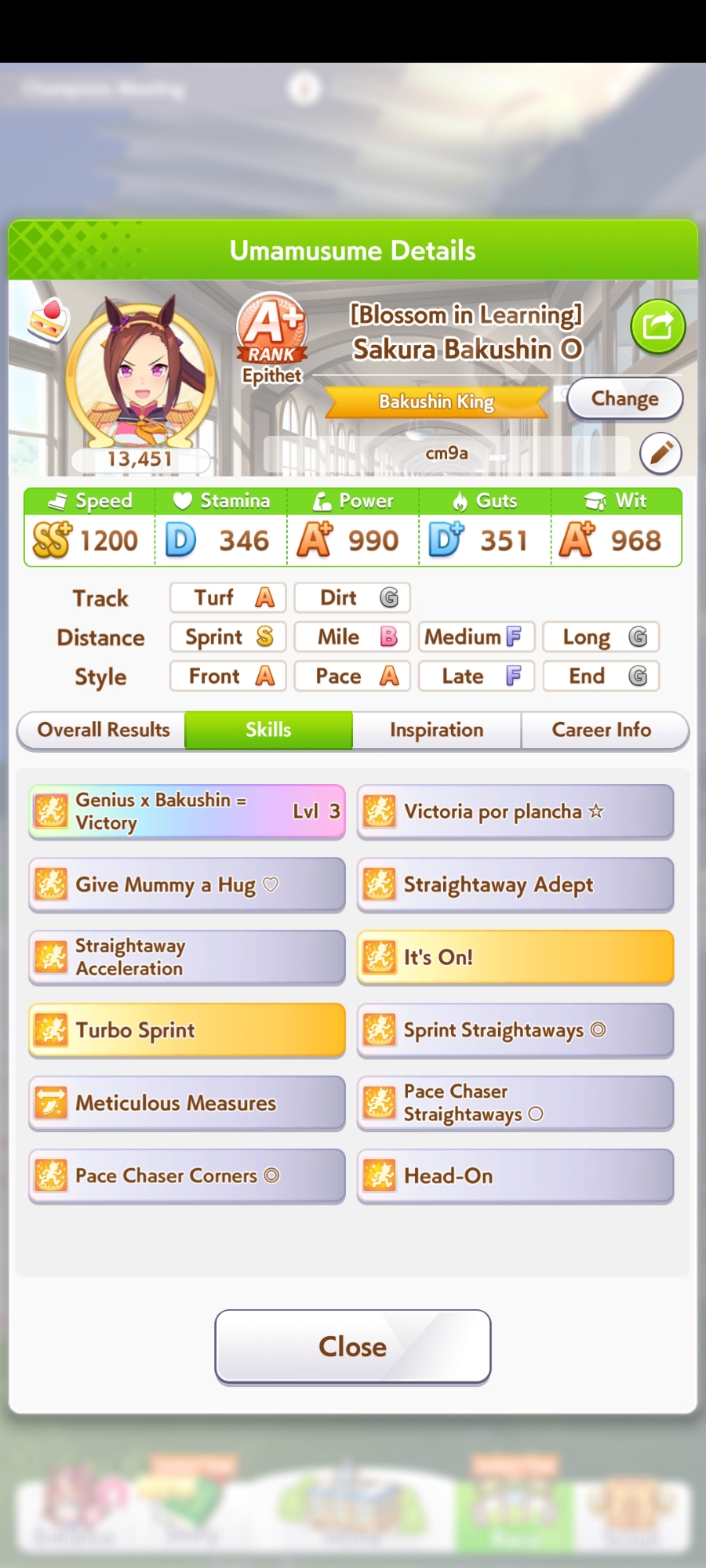This screenshot has width=706, height=1568.
Task: Open the Give Mummy a Hug skill
Action: point(187,884)
